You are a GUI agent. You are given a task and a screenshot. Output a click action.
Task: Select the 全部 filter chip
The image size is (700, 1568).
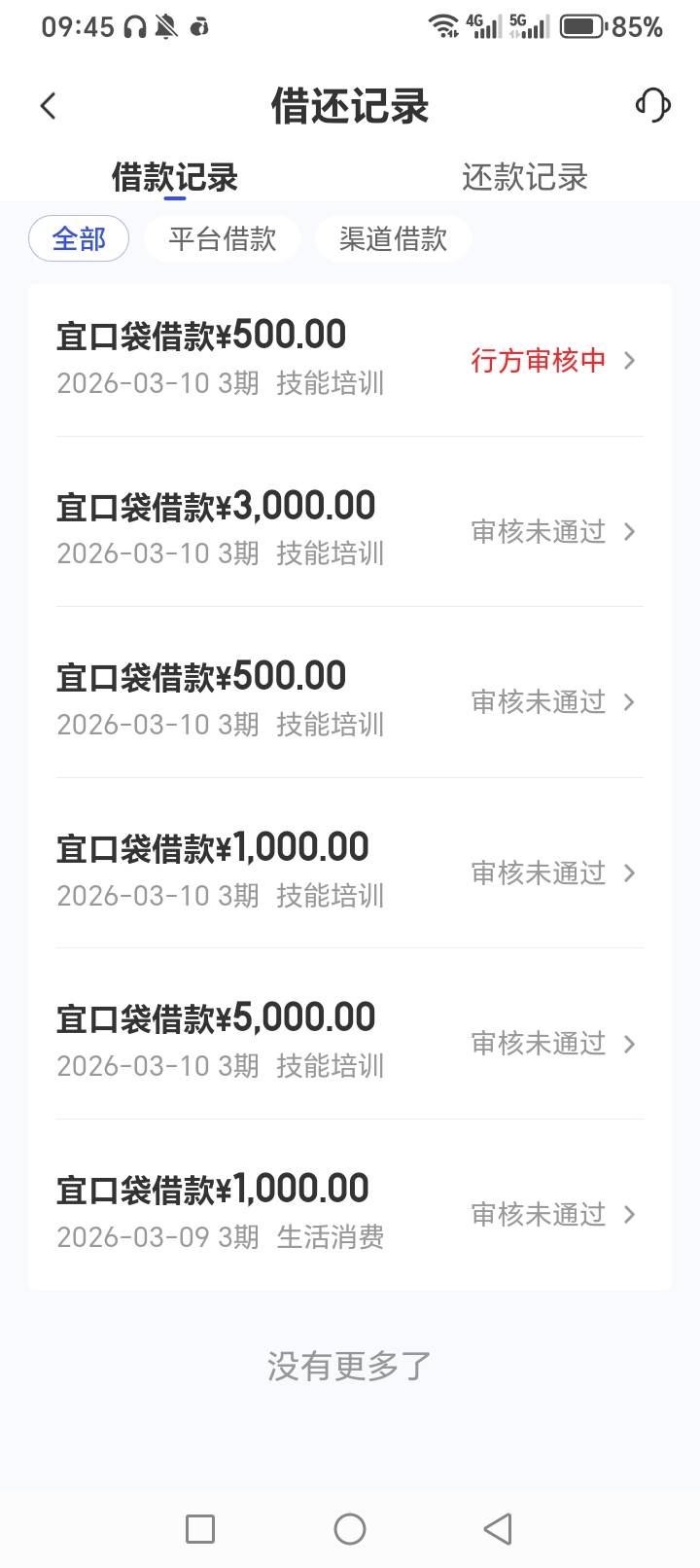(79, 238)
